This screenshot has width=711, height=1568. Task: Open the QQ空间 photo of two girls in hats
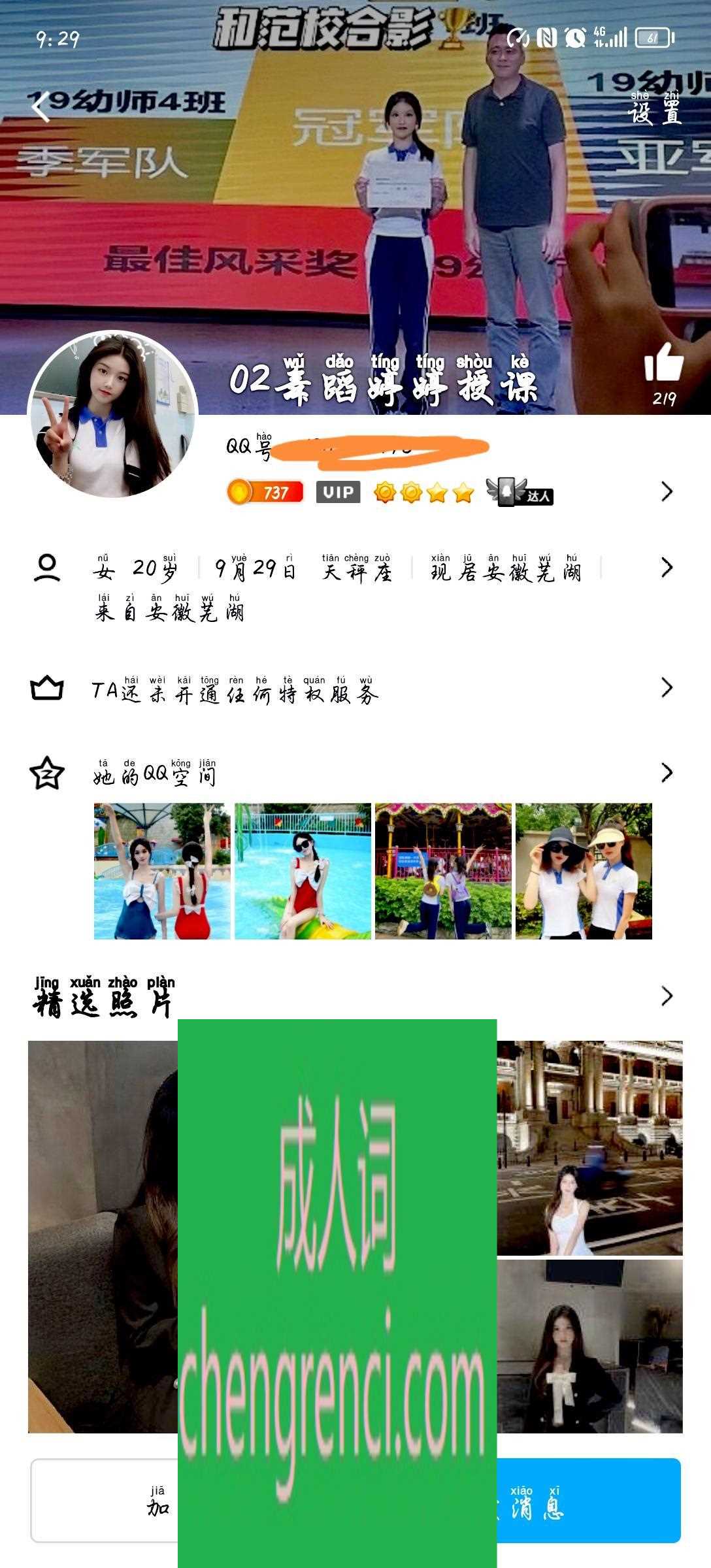(584, 872)
